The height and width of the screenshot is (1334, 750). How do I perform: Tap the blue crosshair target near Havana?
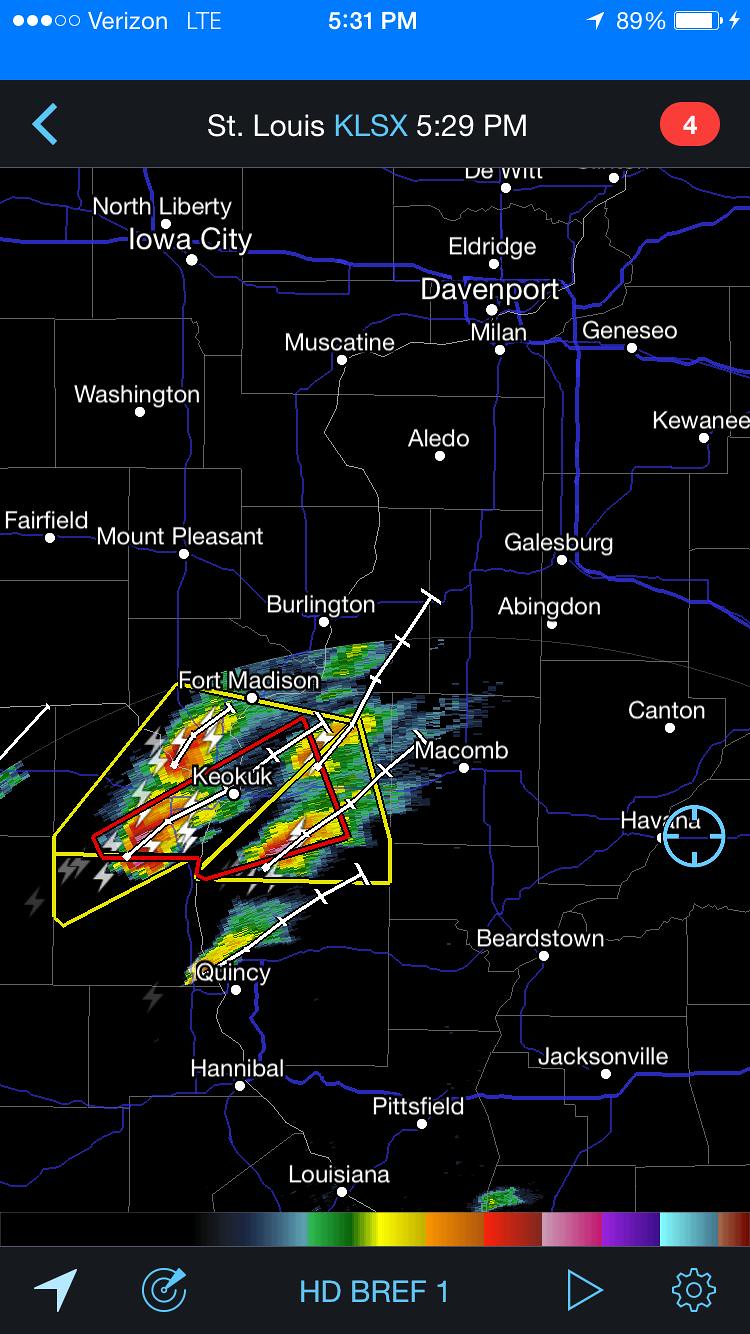pyautogui.click(x=693, y=835)
